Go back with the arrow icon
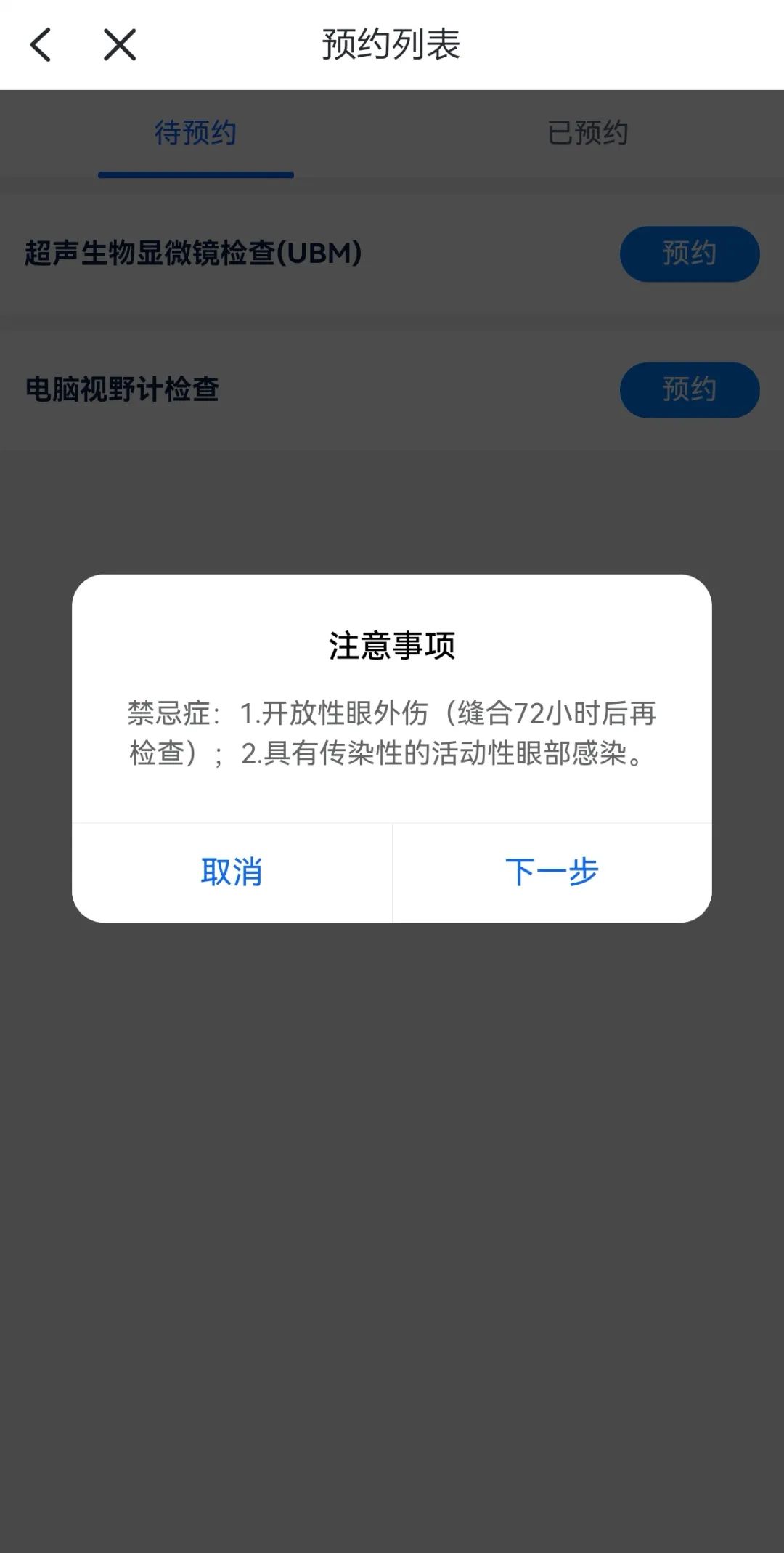Viewport: 784px width, 1553px height. pyautogui.click(x=41, y=45)
